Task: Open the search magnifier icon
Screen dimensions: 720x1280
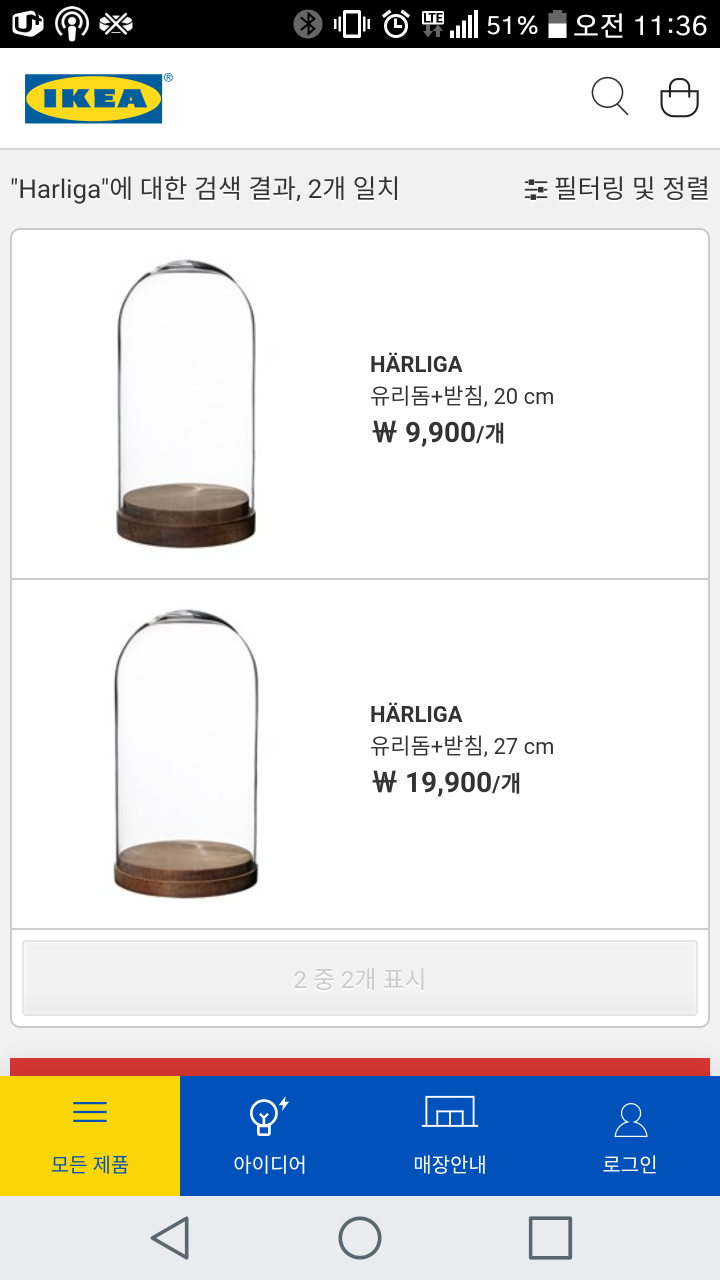Action: (609, 98)
